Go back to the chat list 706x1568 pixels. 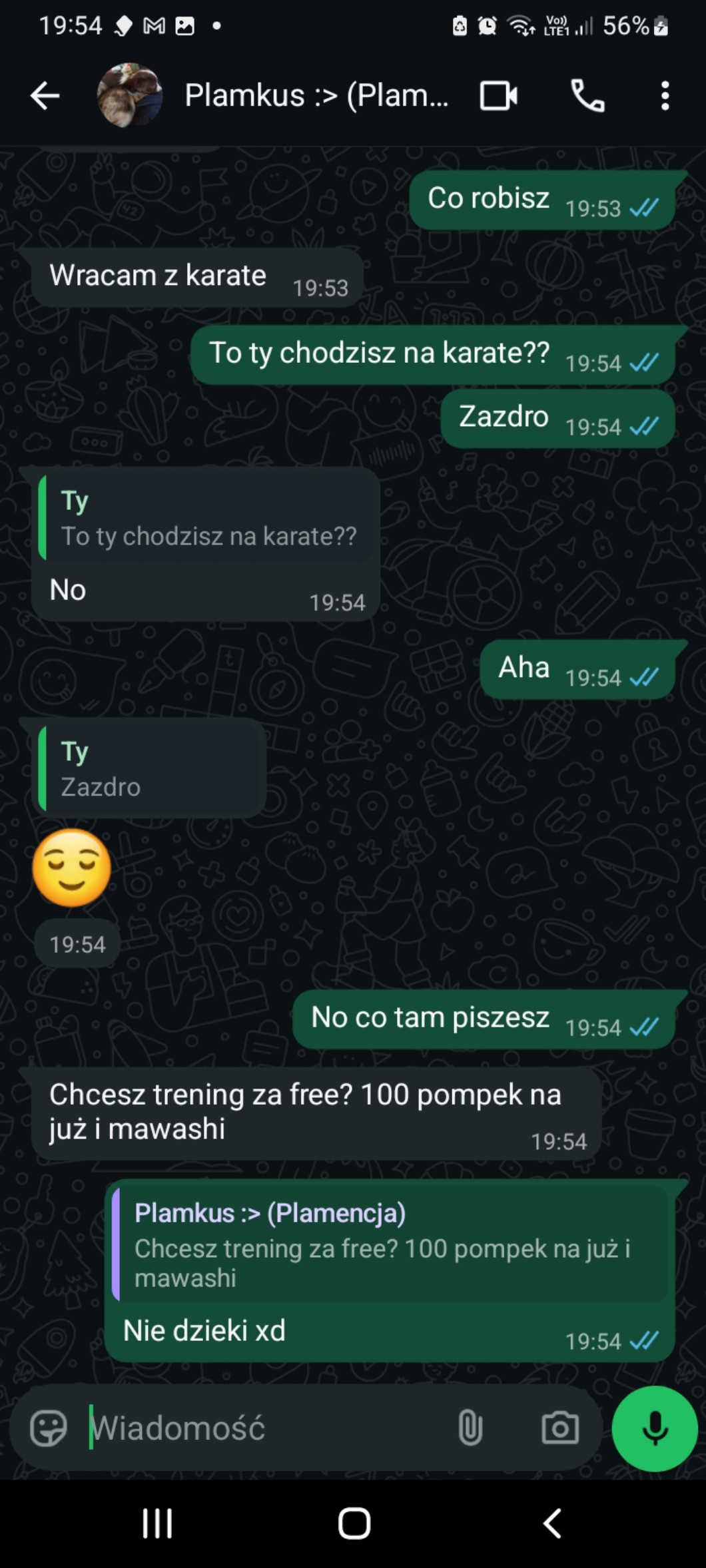pos(45,96)
